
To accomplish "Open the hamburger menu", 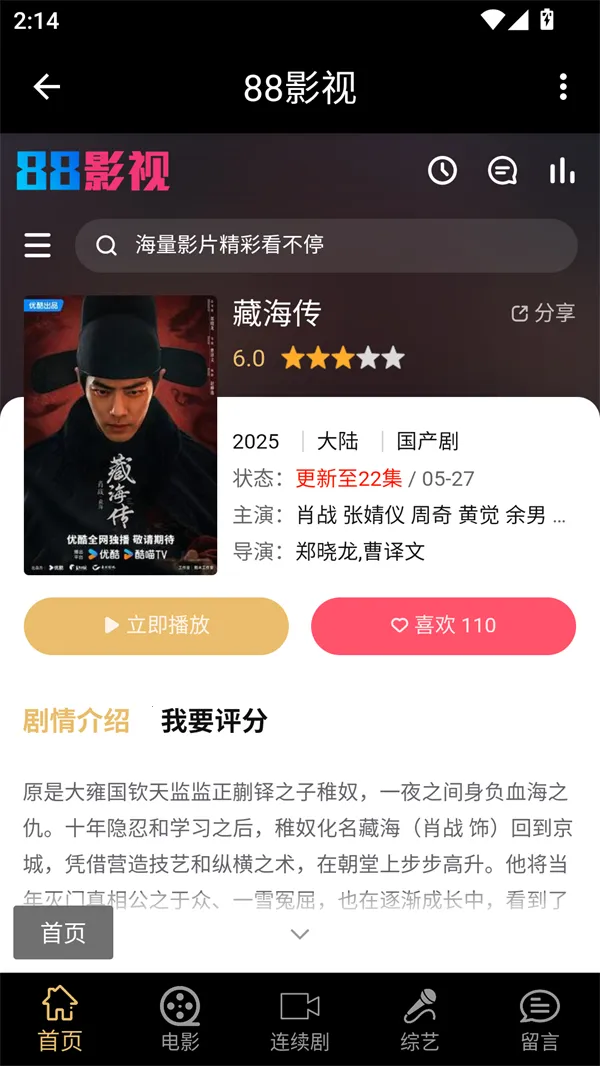I will point(38,245).
